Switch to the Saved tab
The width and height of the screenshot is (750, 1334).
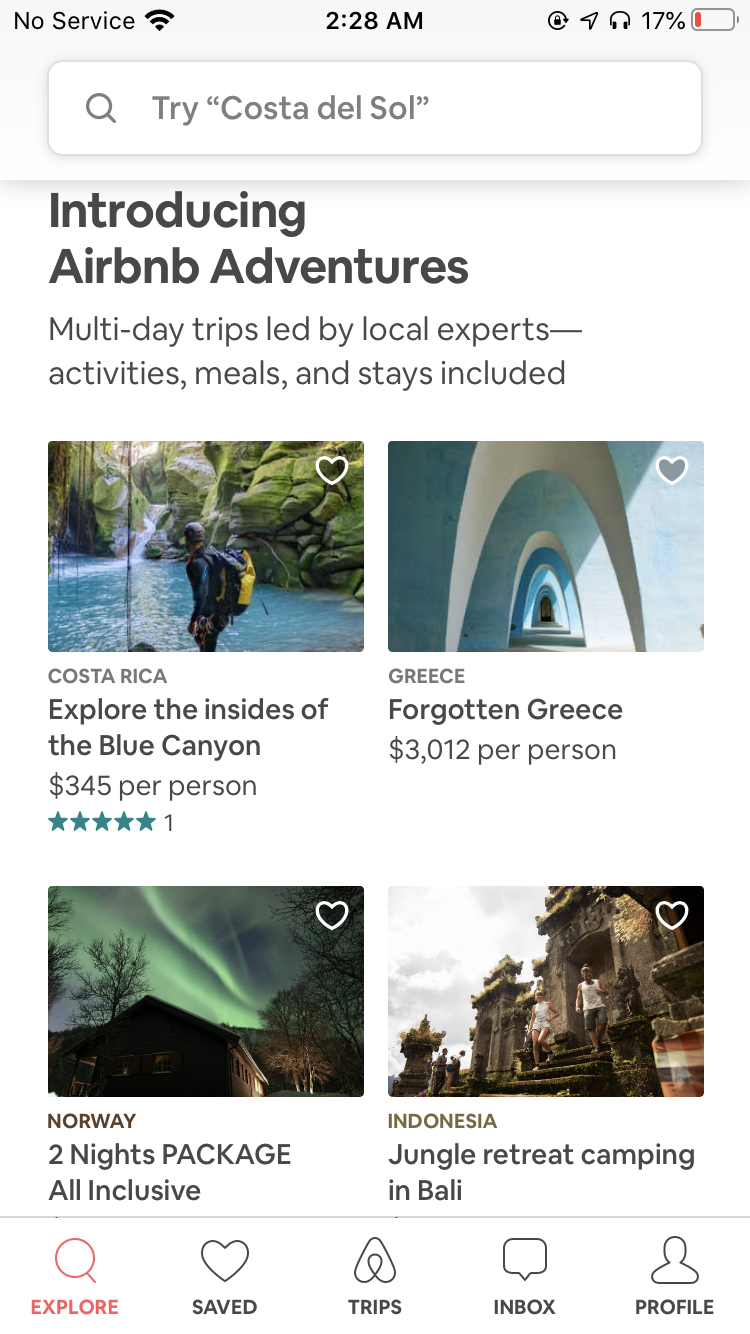(225, 1277)
